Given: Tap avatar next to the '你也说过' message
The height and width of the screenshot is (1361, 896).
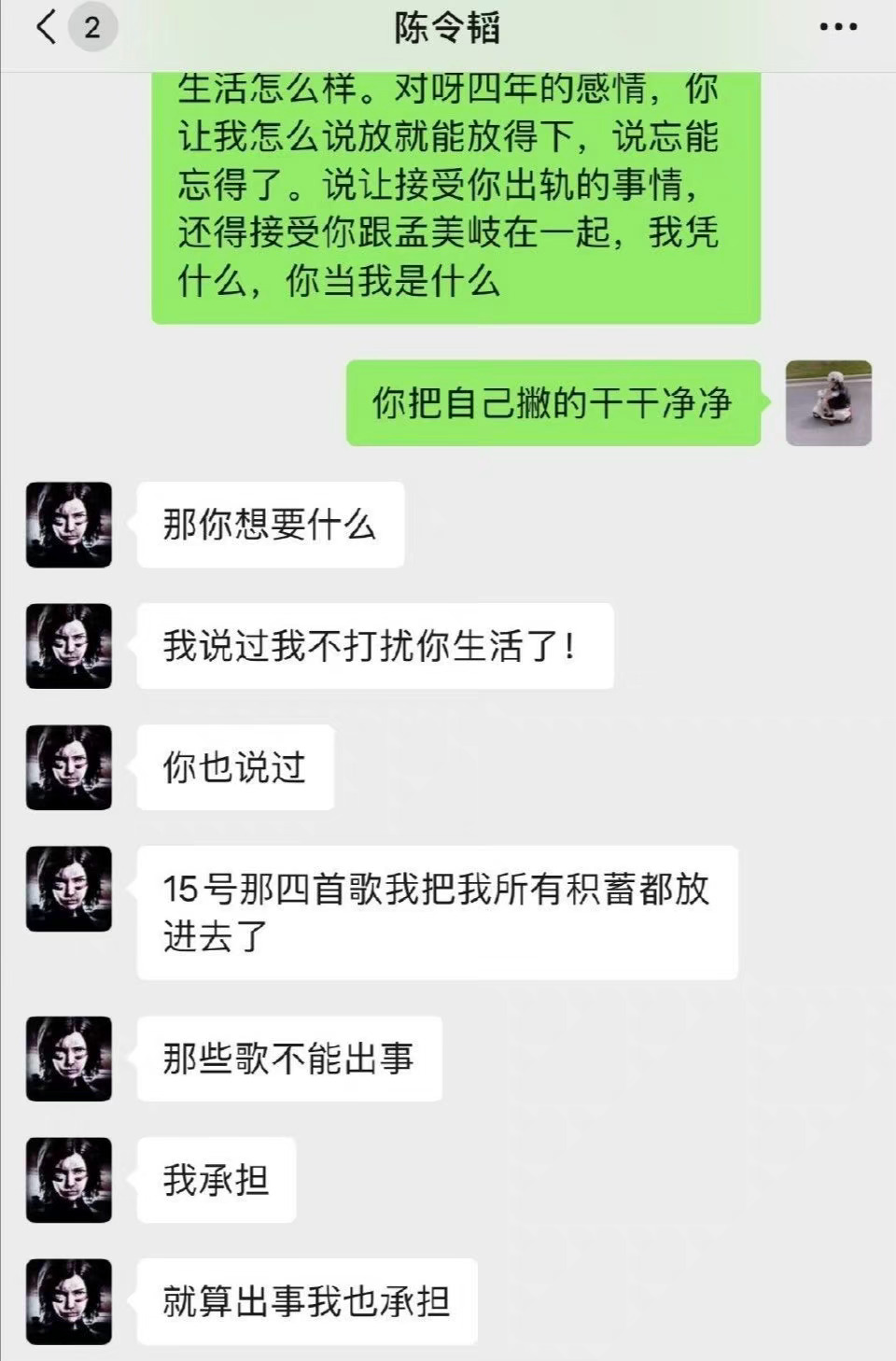Looking at the screenshot, I should [68, 765].
